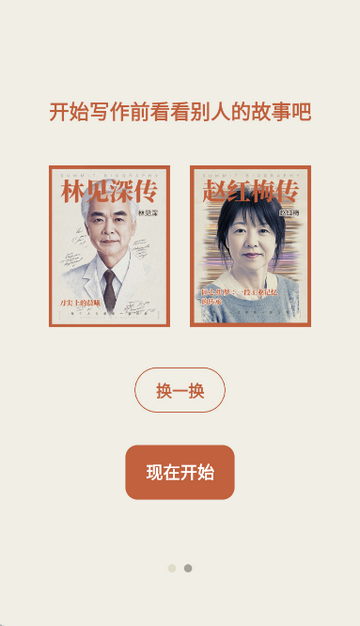Go to the first page indicator dot
The height and width of the screenshot is (626, 360).
[172, 568]
